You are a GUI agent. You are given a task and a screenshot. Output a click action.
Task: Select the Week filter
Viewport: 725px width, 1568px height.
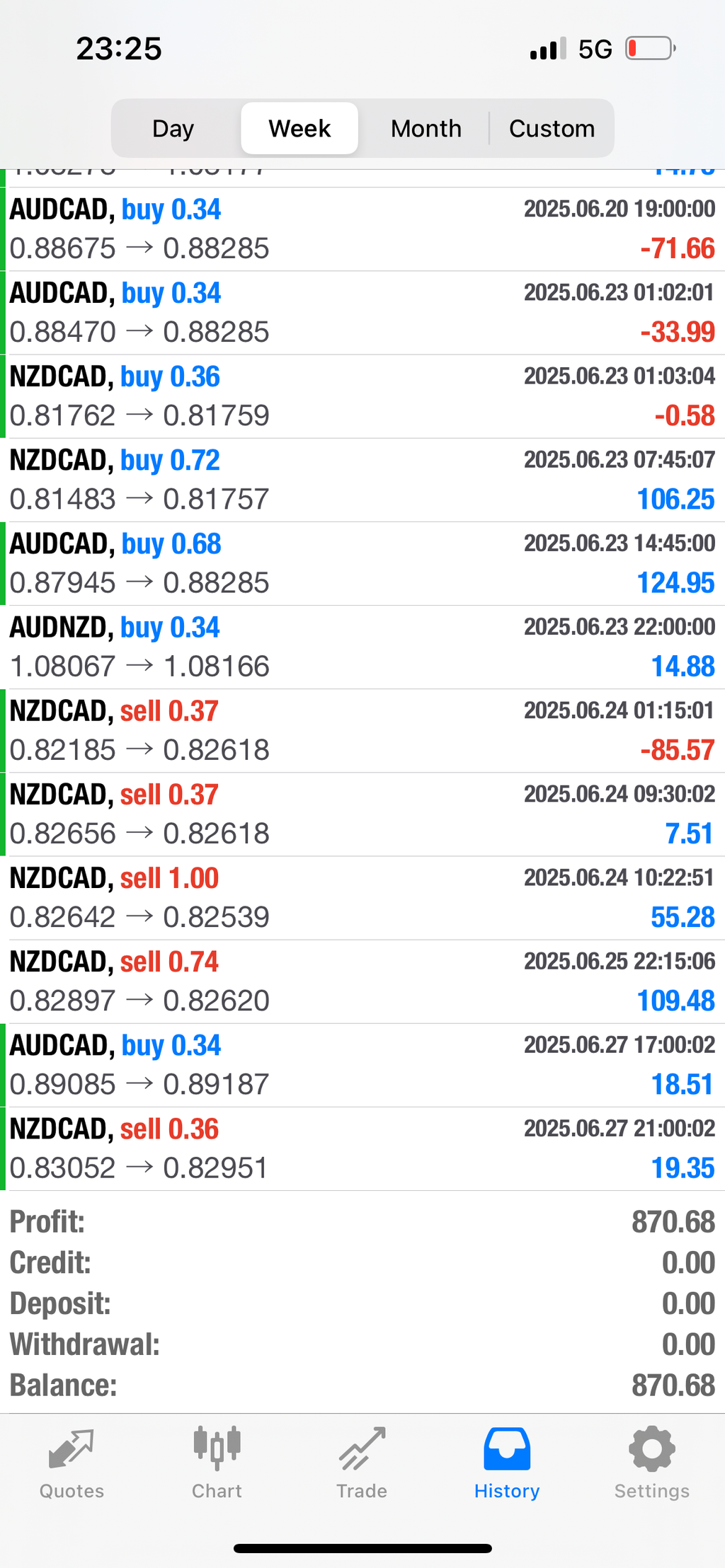(299, 128)
